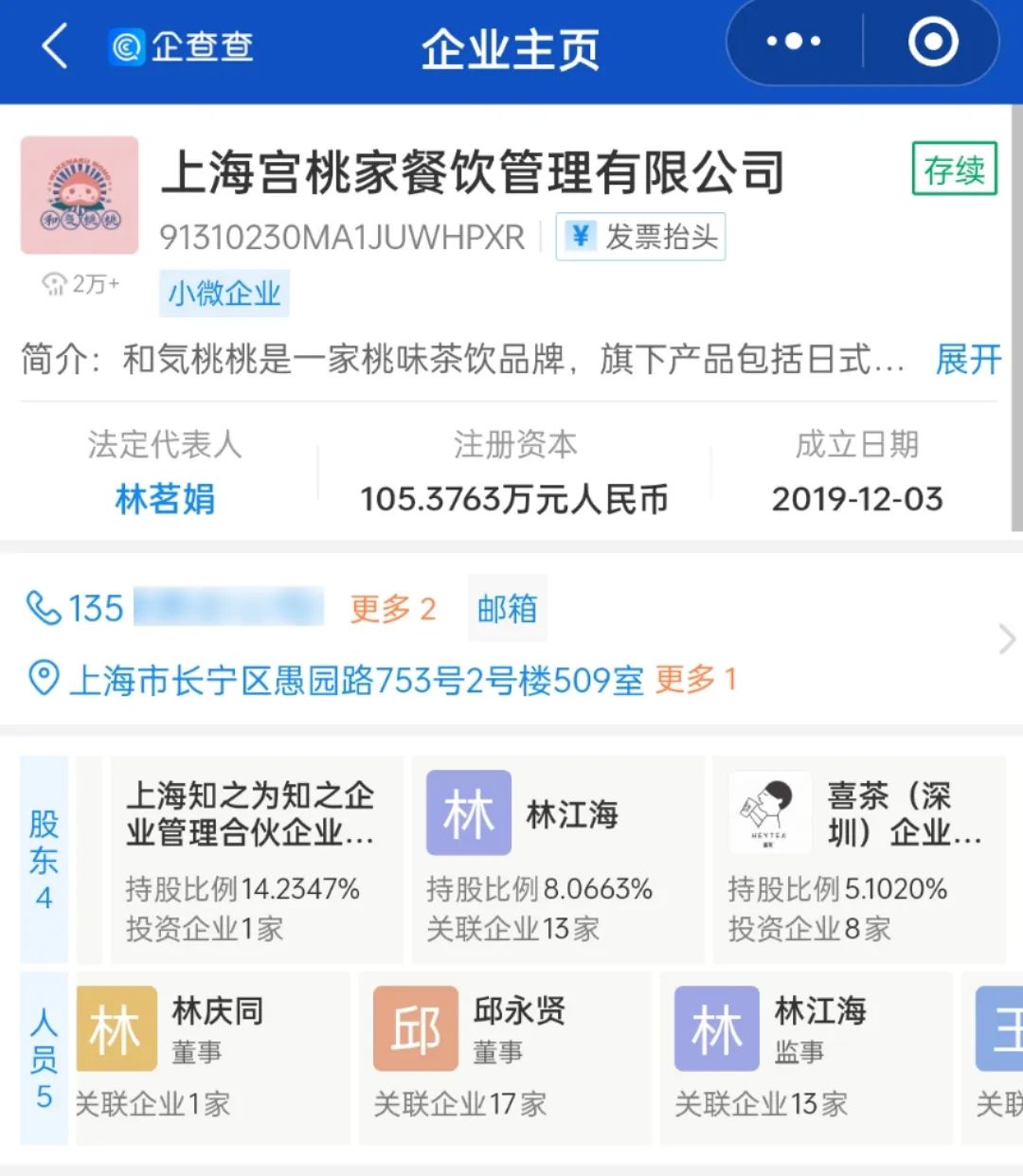Go back using the top-left arrow
Screen dimensions: 1023x1176
pyautogui.click(x=55, y=45)
